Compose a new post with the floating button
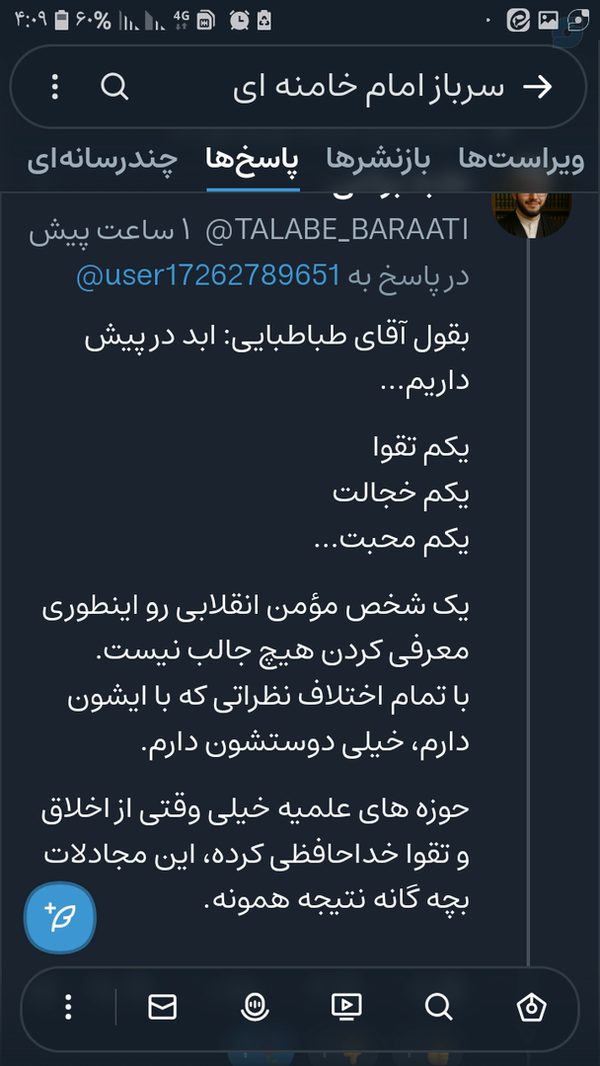The height and width of the screenshot is (1066, 600). point(60,915)
